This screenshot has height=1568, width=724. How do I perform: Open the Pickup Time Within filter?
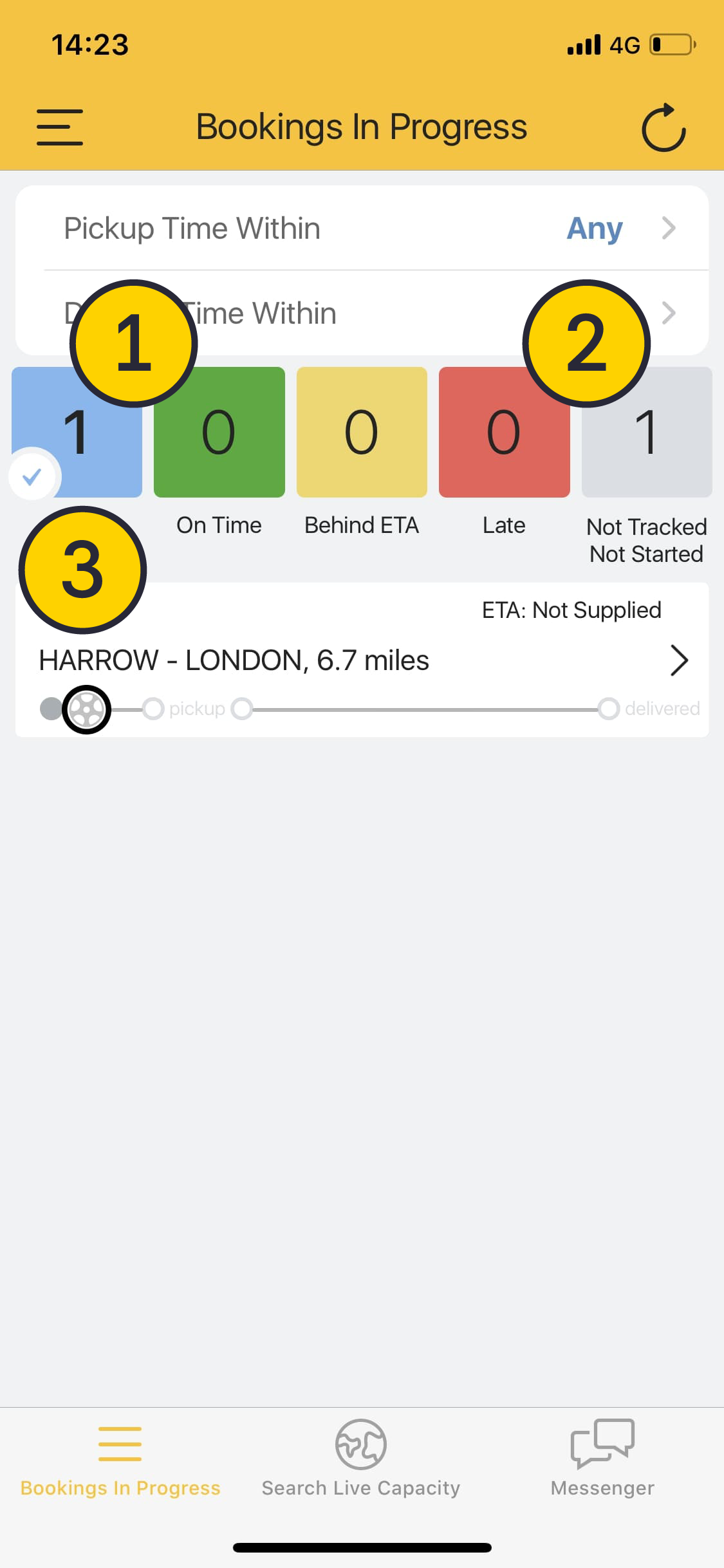(x=362, y=229)
